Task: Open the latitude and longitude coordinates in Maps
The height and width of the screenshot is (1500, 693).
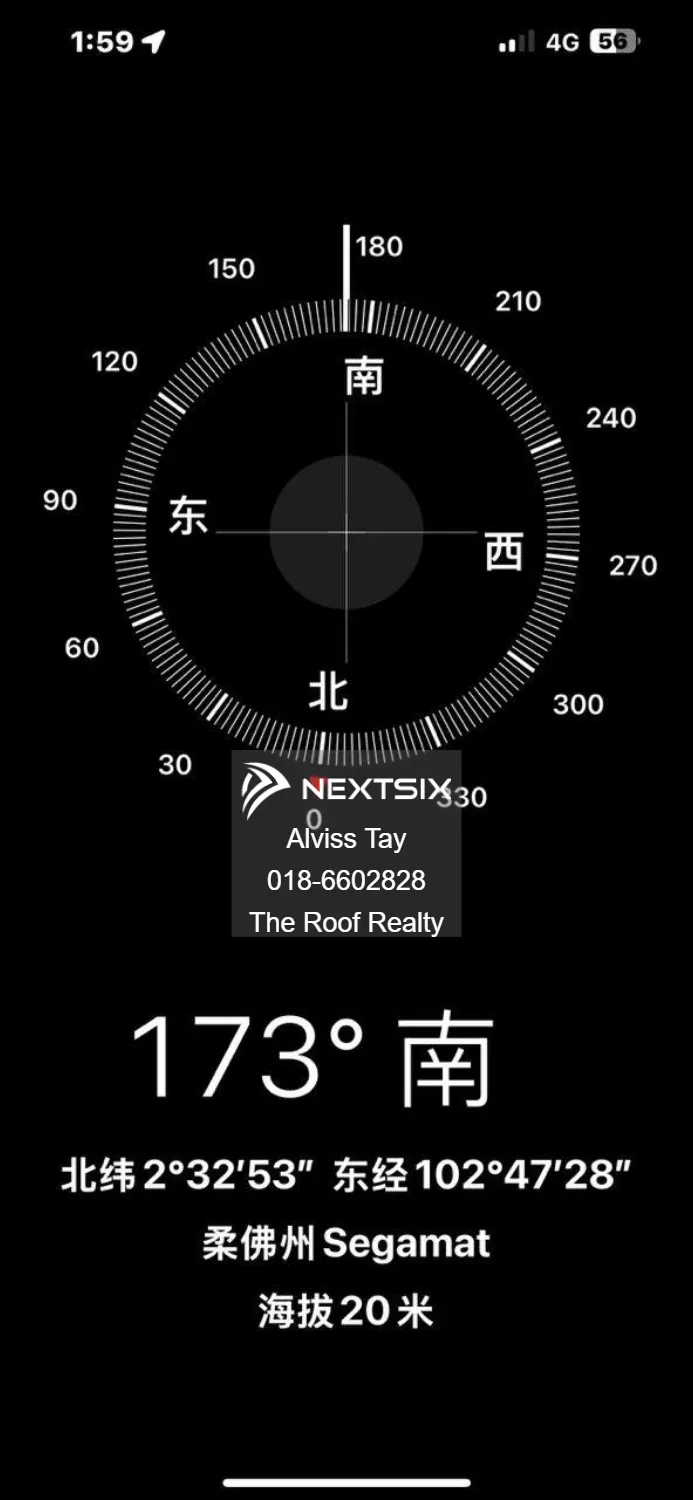Action: pos(346,1175)
